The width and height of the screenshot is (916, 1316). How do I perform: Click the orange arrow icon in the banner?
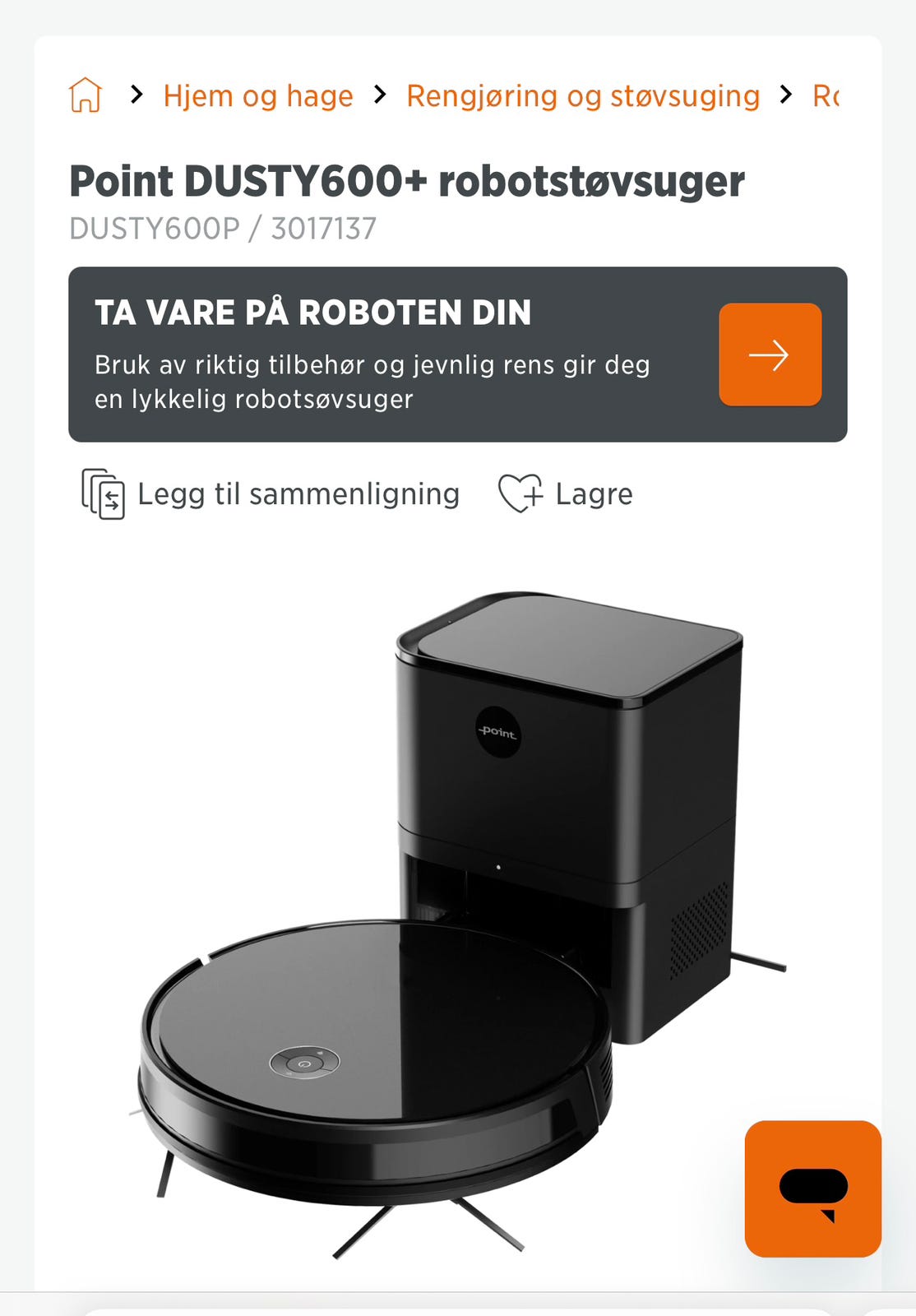770,353
